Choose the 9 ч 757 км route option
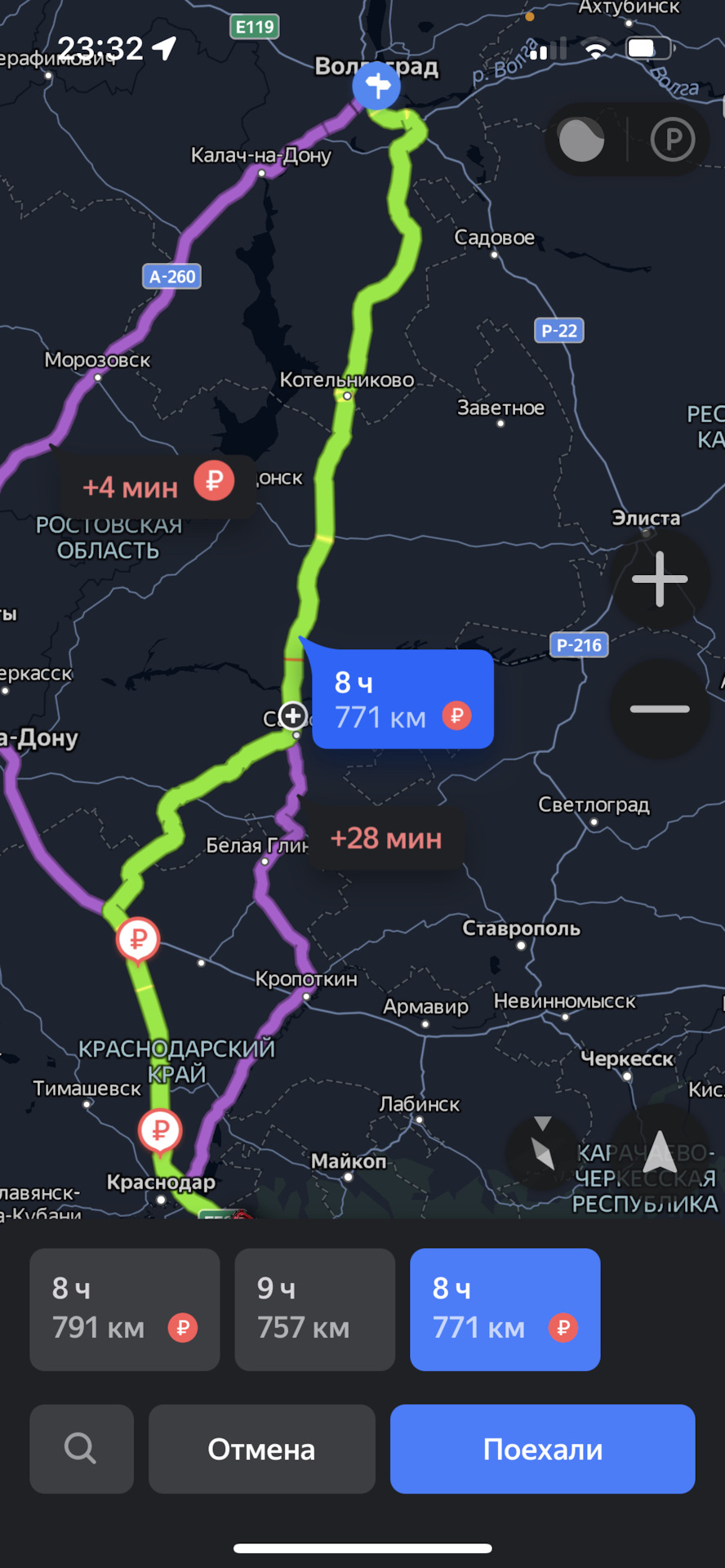Screen dimensions: 725x1568 [x=314, y=1309]
